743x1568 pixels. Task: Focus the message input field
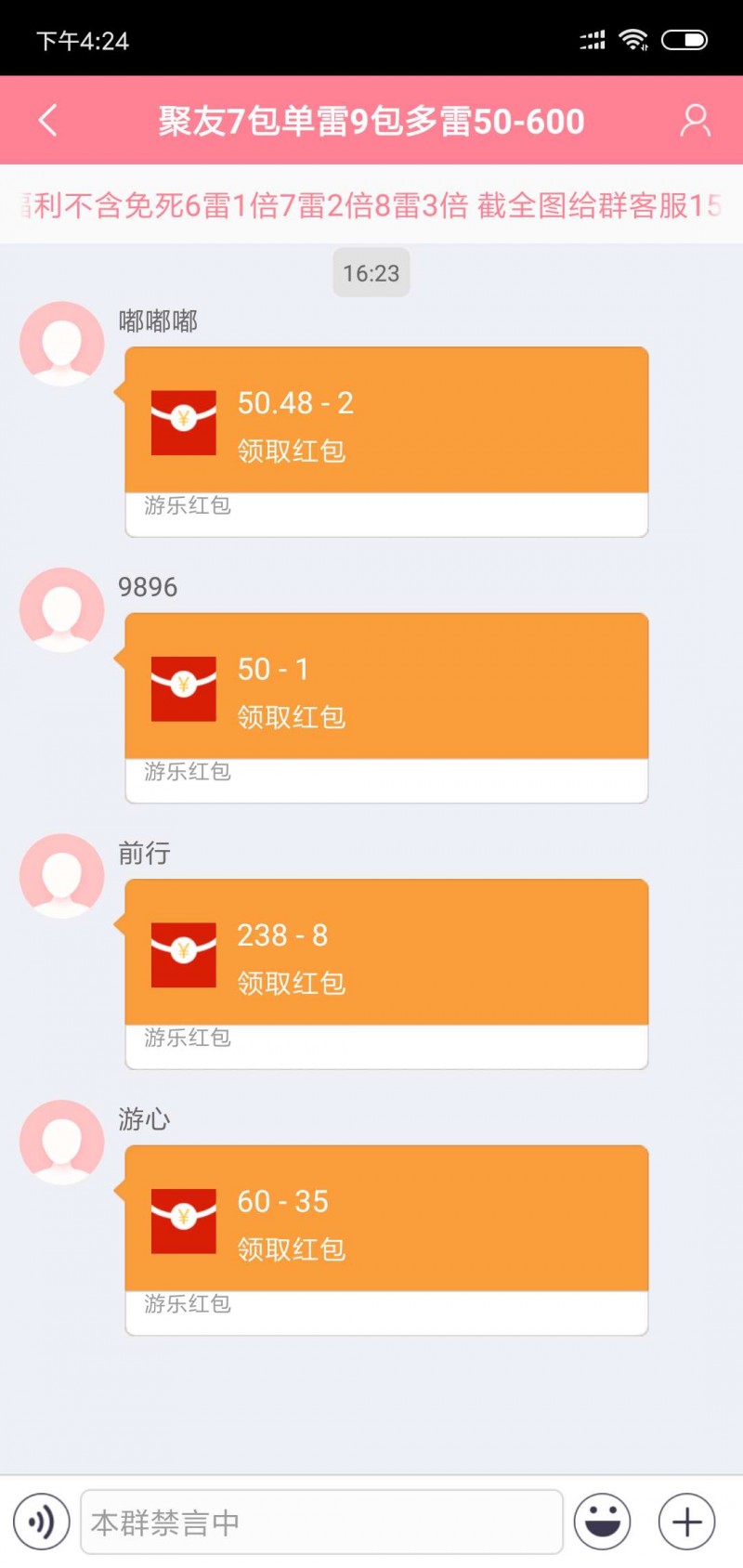coord(322,1522)
